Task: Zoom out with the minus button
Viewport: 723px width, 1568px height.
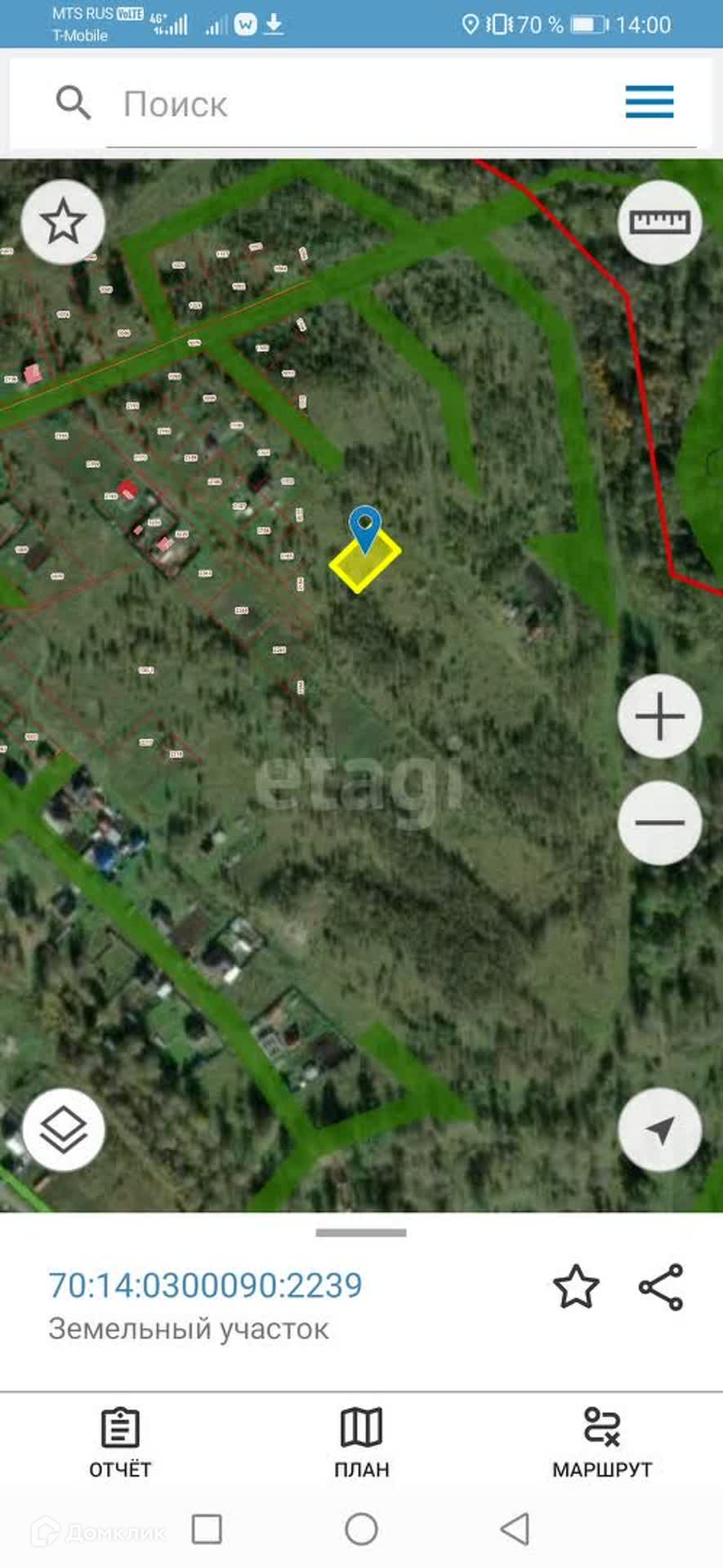Action: (x=659, y=822)
